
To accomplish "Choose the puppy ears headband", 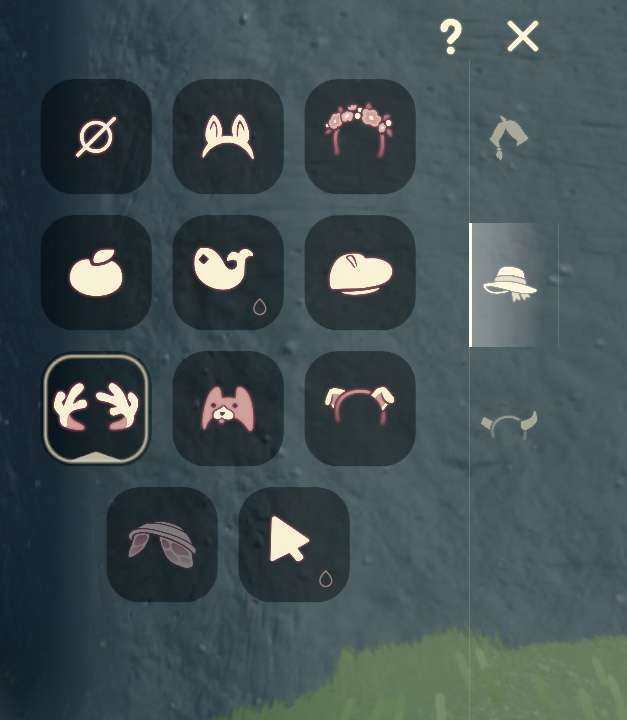I will pyautogui.click(x=360, y=408).
